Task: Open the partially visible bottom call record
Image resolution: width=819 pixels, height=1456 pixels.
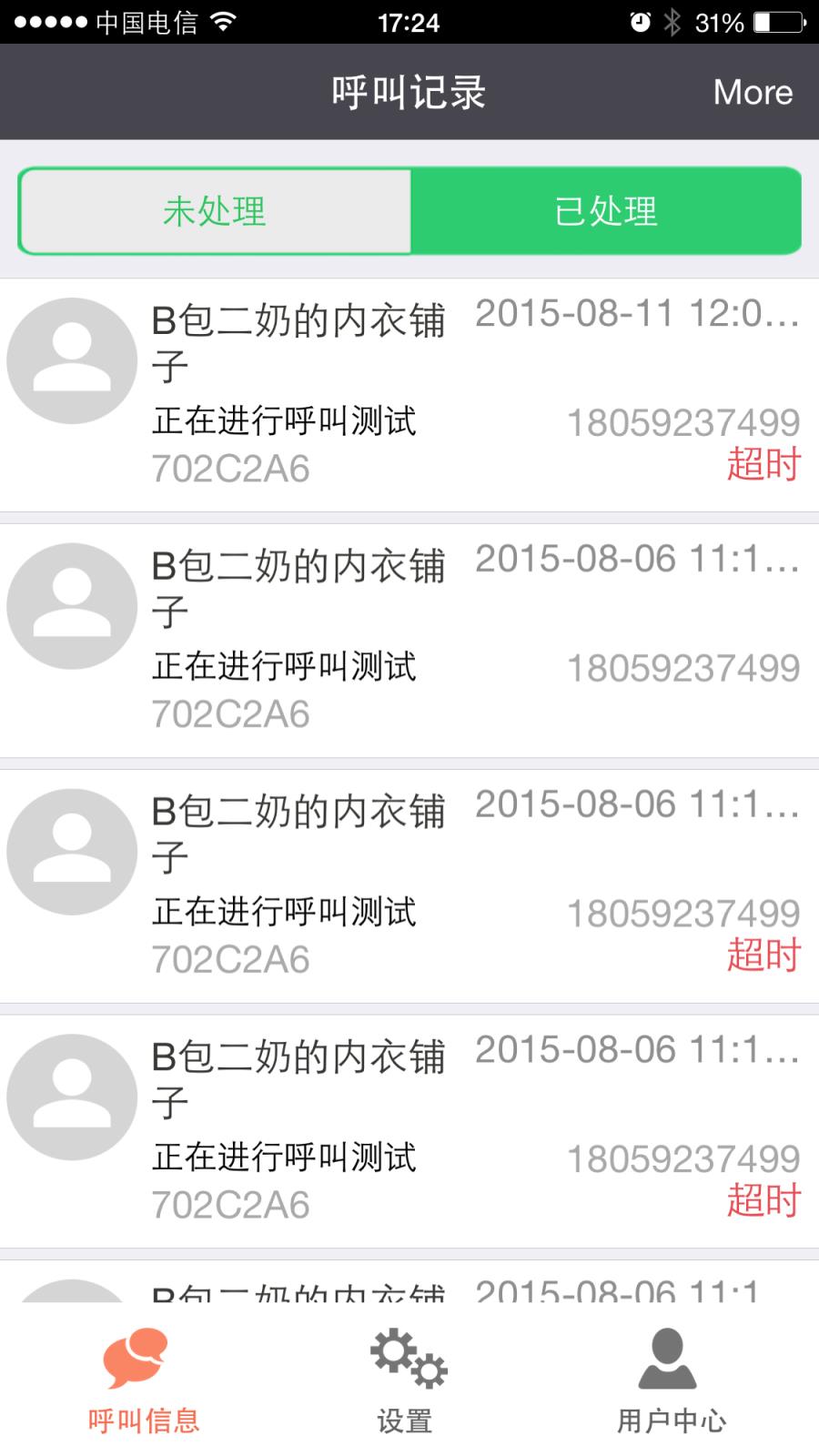Action: click(409, 1292)
